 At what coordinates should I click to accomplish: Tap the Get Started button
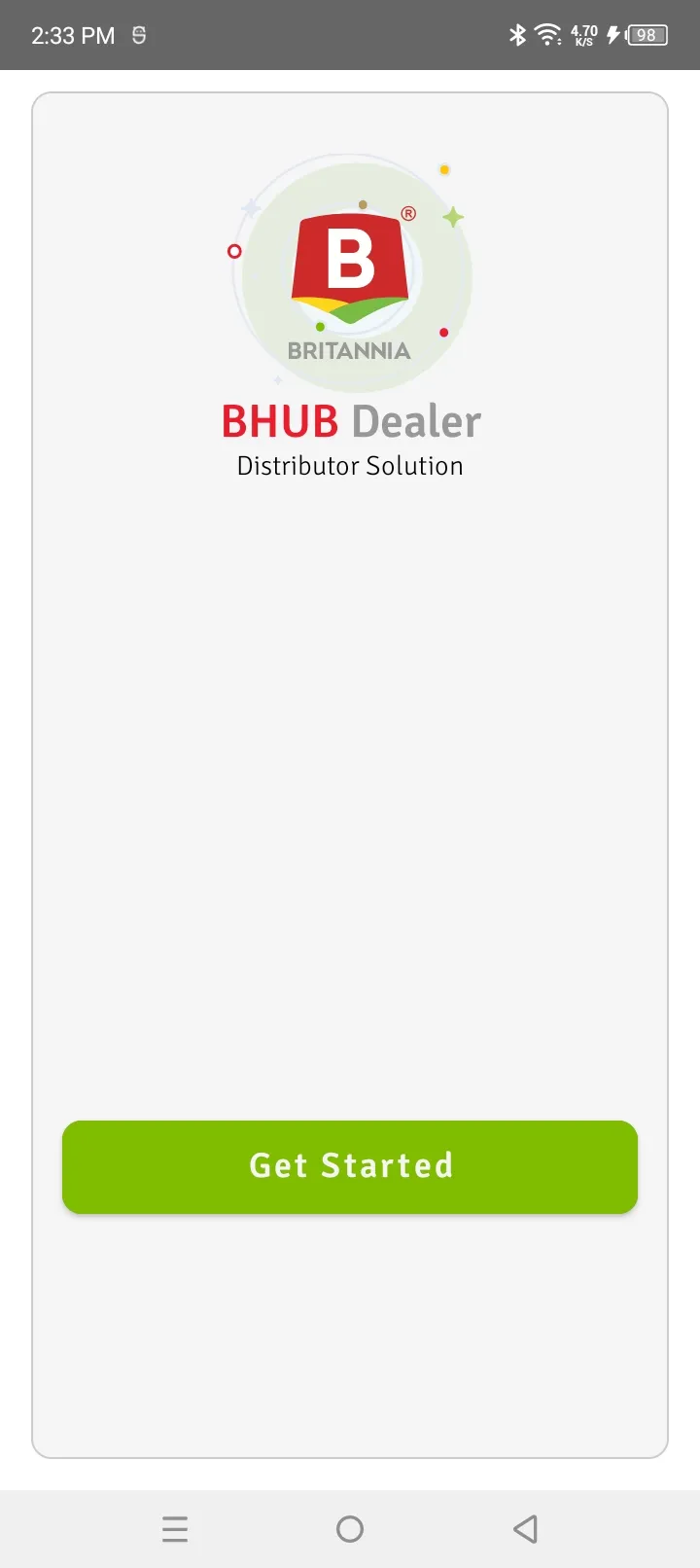tap(350, 1166)
